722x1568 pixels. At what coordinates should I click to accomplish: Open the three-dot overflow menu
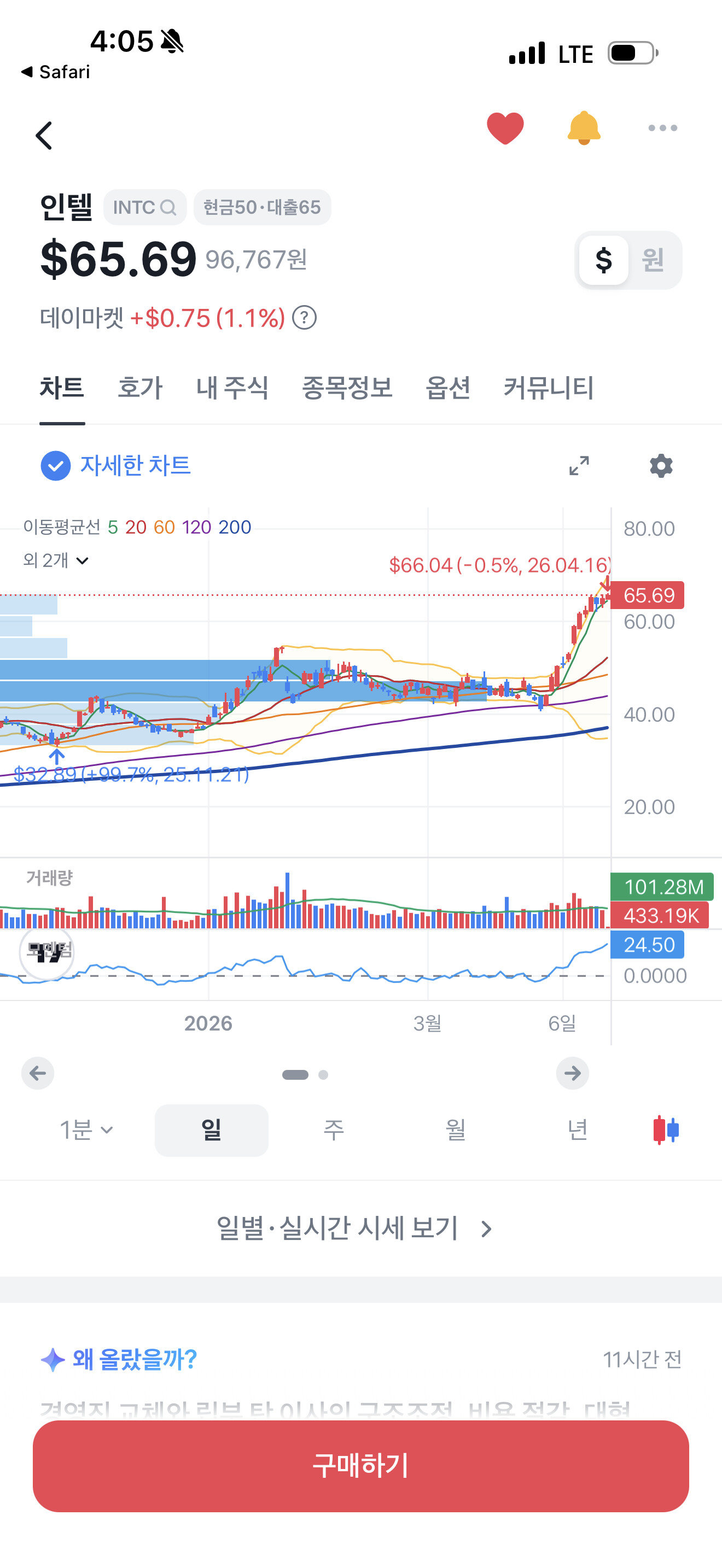tap(662, 128)
